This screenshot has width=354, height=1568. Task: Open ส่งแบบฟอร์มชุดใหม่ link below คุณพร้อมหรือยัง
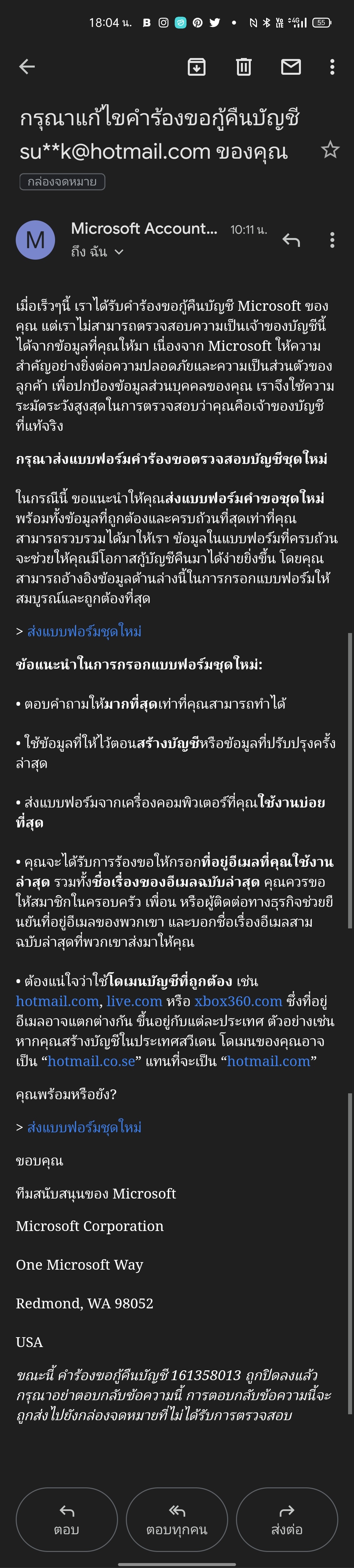pyautogui.click(x=84, y=1127)
